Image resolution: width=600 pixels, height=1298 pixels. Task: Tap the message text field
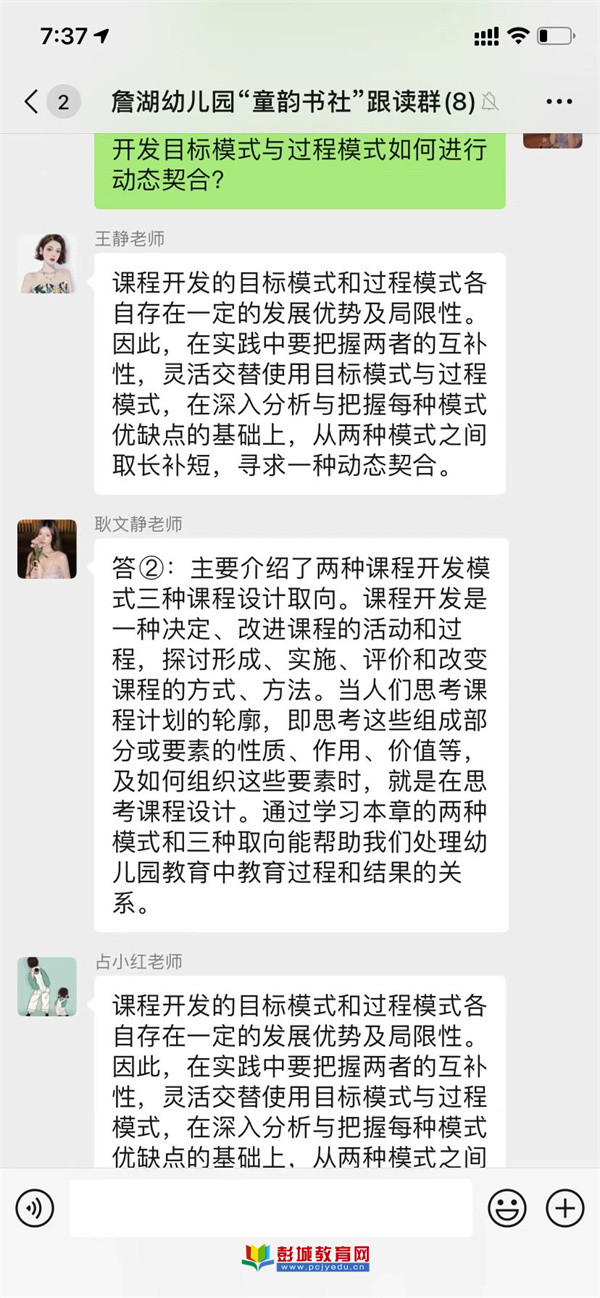point(270,1208)
